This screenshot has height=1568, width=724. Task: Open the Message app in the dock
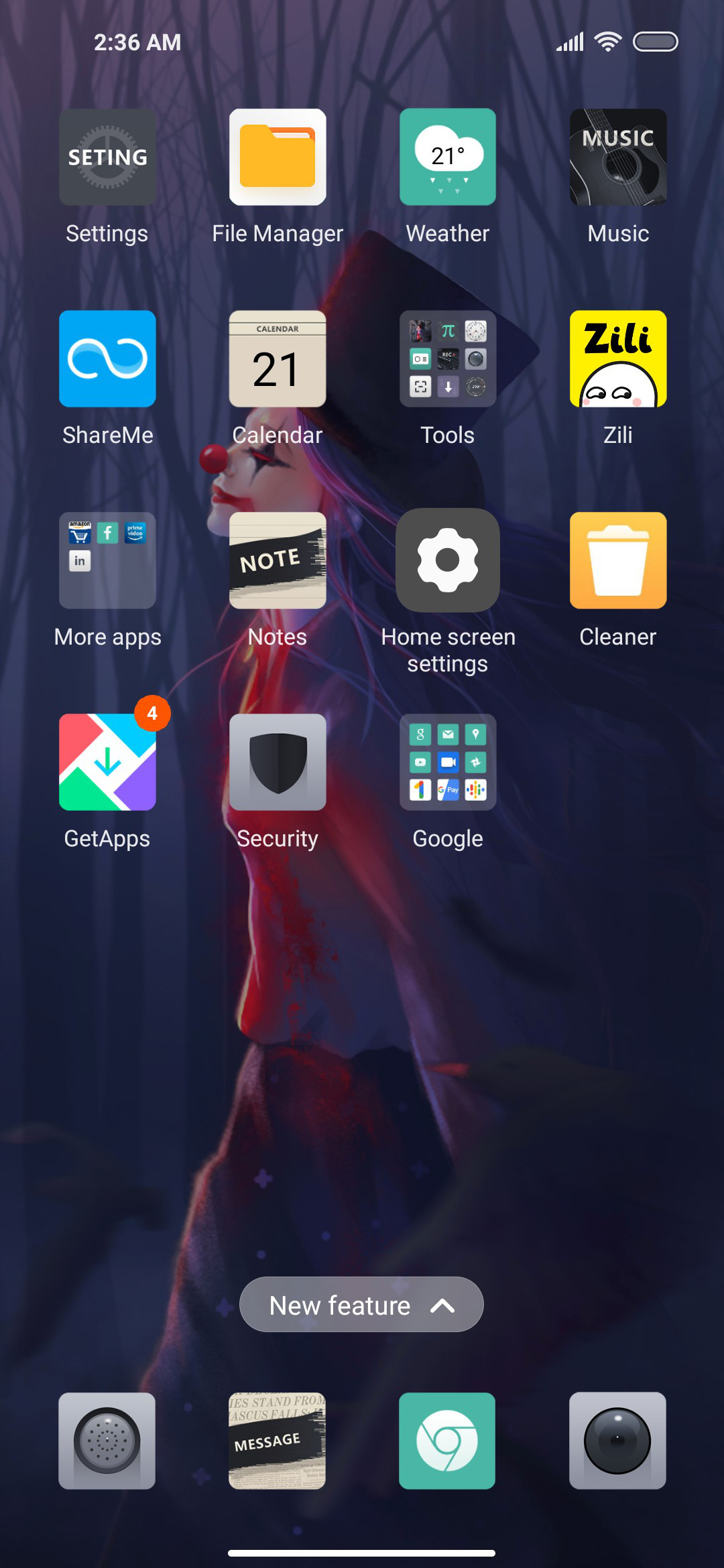278,1441
